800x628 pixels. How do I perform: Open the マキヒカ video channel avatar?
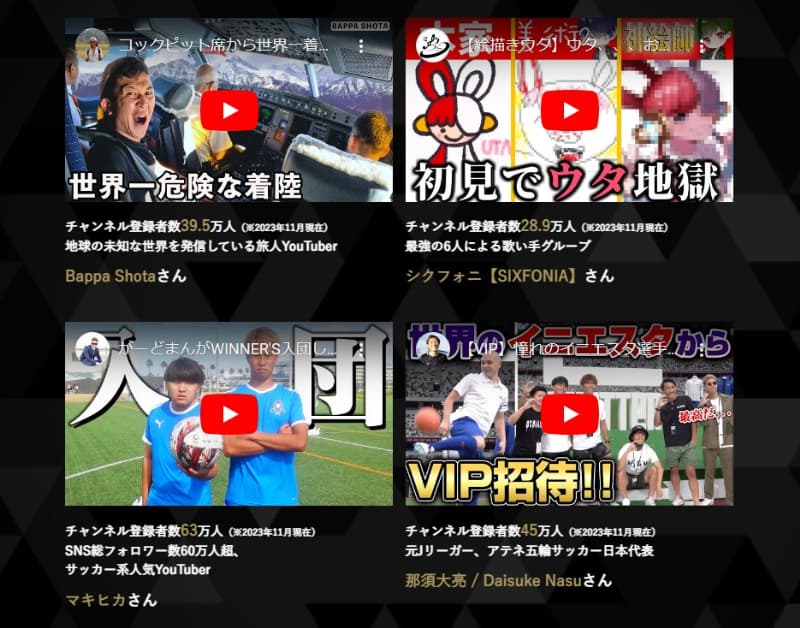point(93,349)
